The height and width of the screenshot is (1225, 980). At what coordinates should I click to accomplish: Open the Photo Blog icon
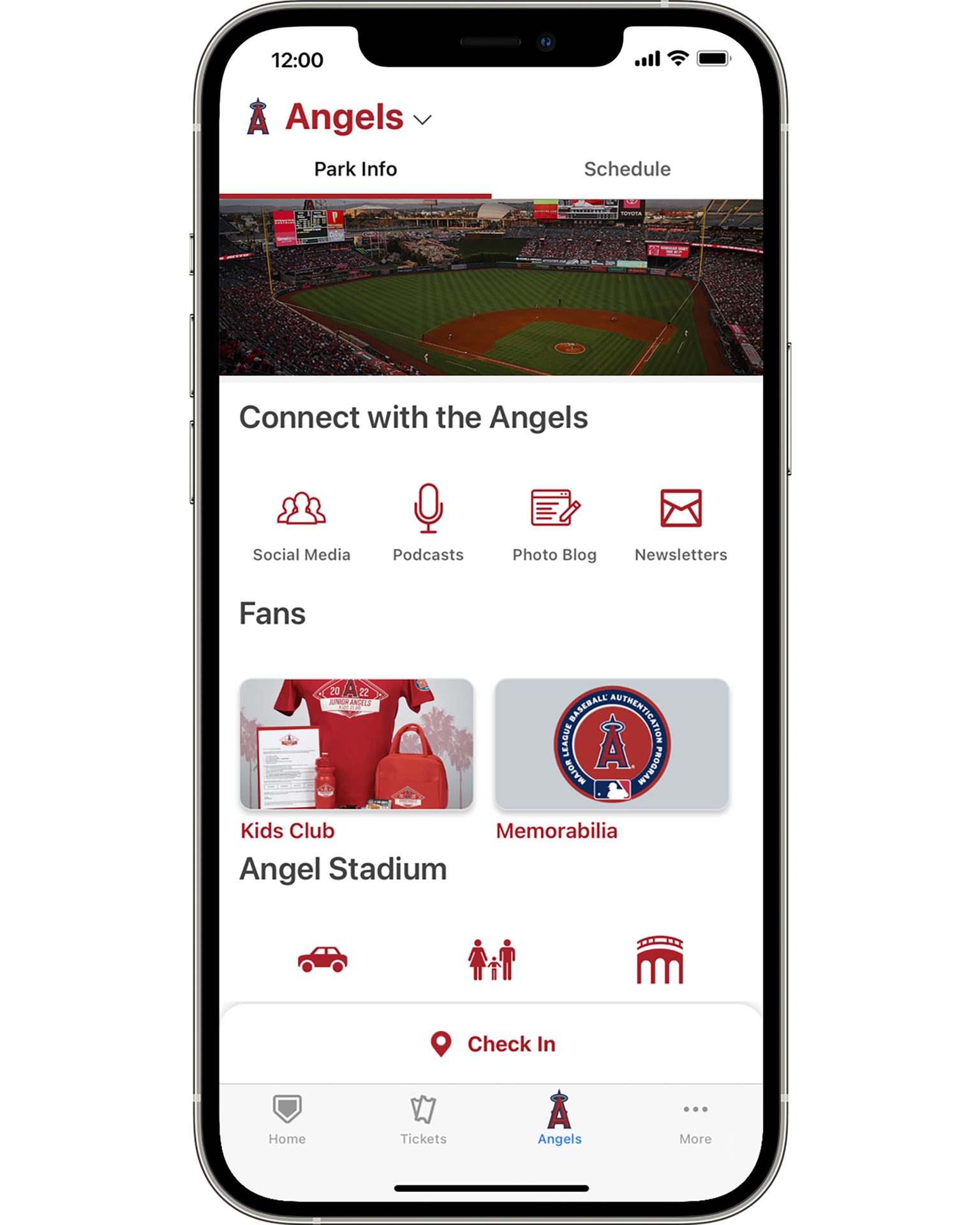coord(554,509)
